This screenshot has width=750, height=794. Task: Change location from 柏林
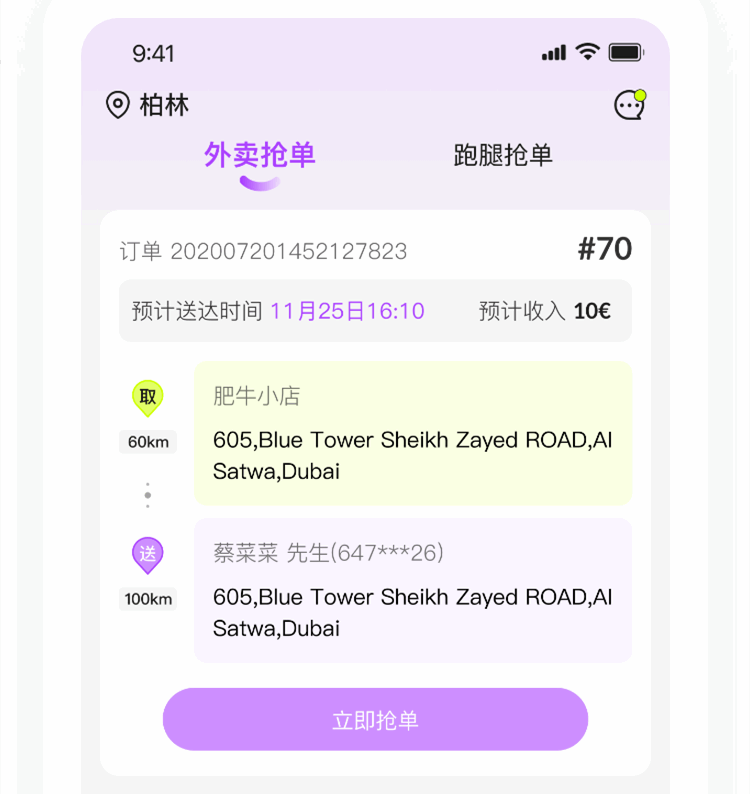pos(148,105)
